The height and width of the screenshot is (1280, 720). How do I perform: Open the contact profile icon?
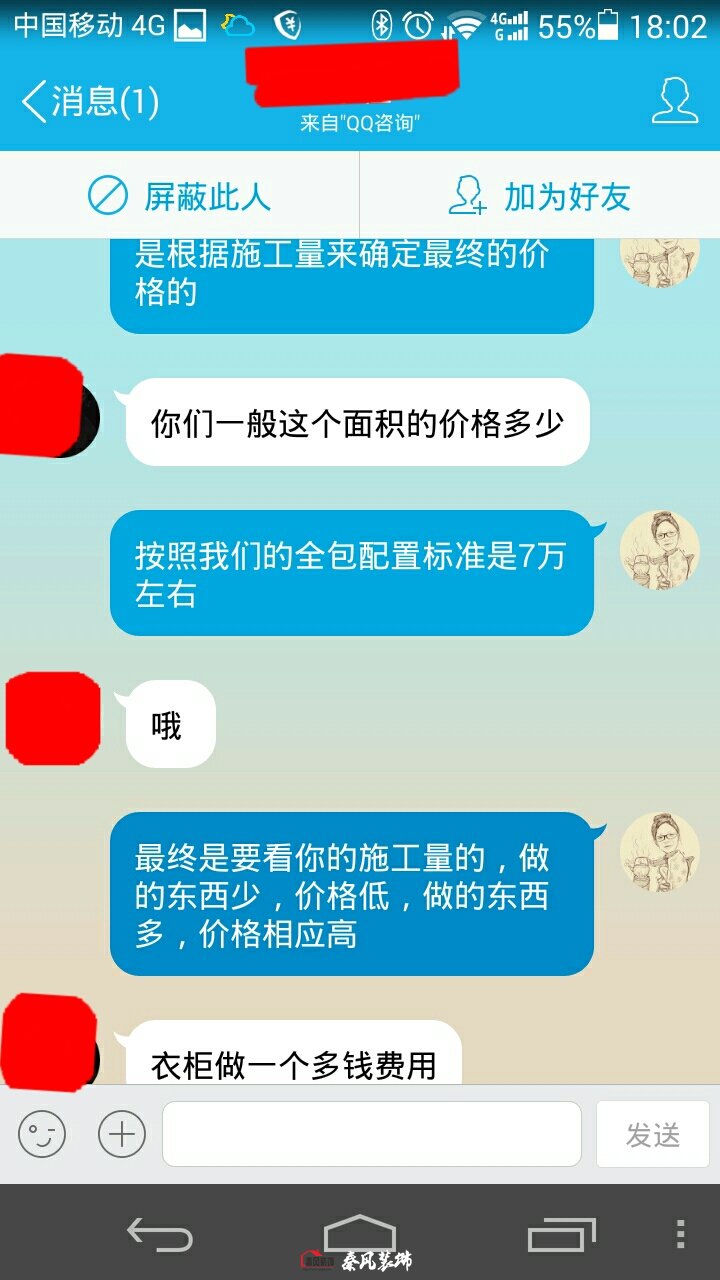(x=674, y=102)
